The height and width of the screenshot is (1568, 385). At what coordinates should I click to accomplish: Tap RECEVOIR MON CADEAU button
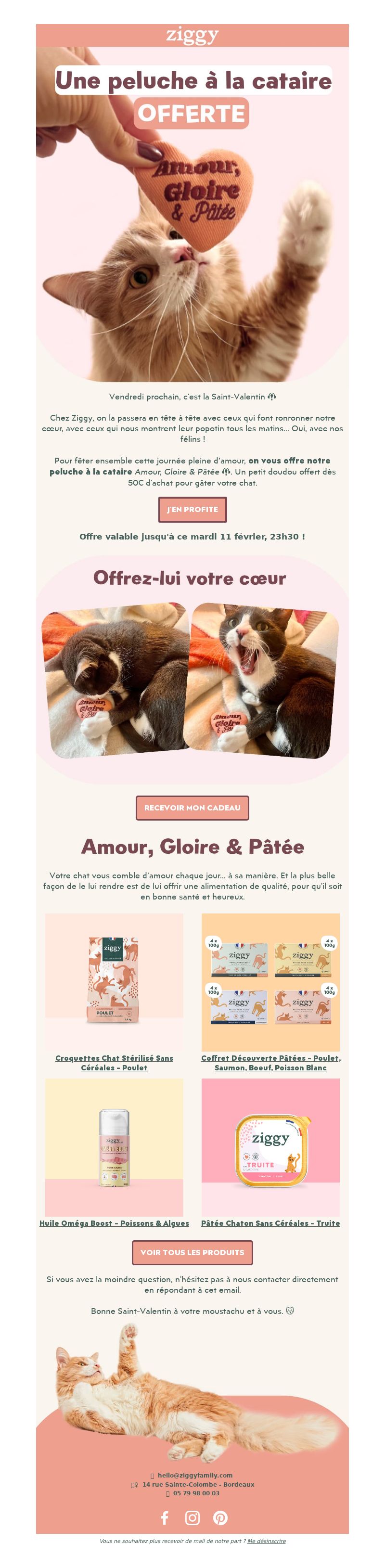[x=192, y=808]
